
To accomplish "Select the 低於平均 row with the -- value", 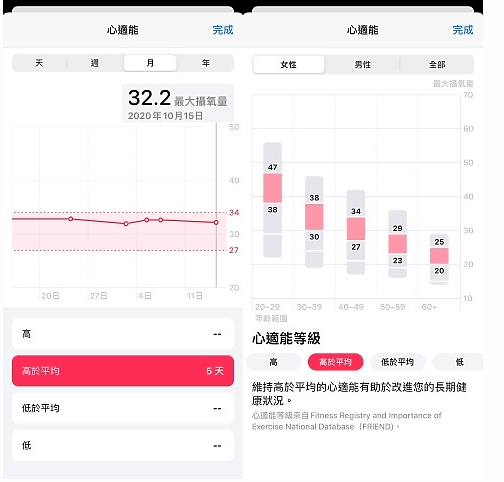I will (123, 408).
